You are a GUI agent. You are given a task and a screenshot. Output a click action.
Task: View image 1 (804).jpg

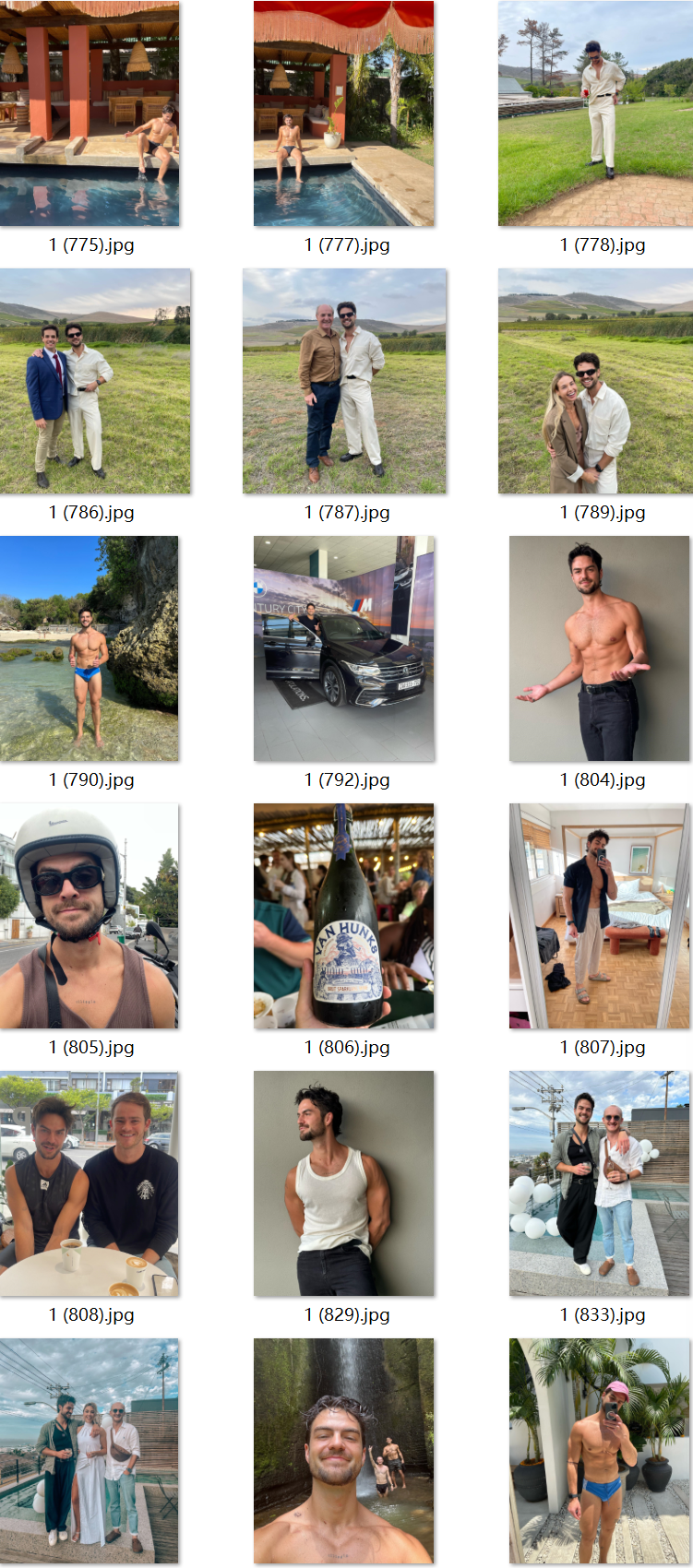pyautogui.click(x=599, y=648)
